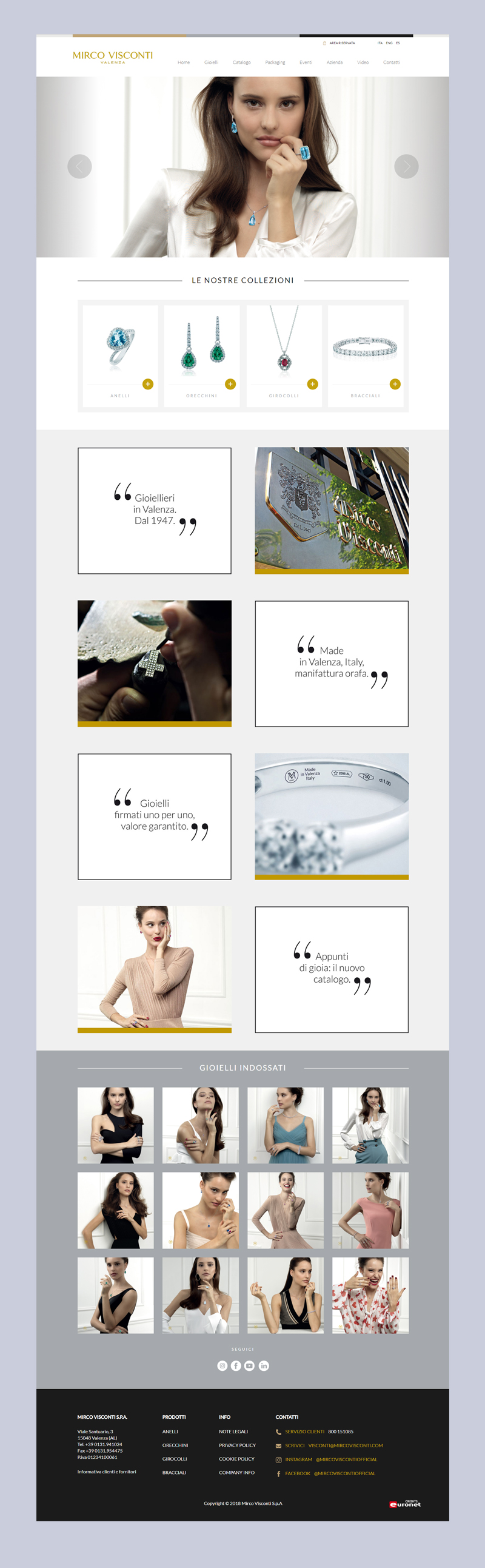Open the "Gioiellieri in Valenza. Dal 1947" tile
The width and height of the screenshot is (485, 1568).
click(x=155, y=510)
